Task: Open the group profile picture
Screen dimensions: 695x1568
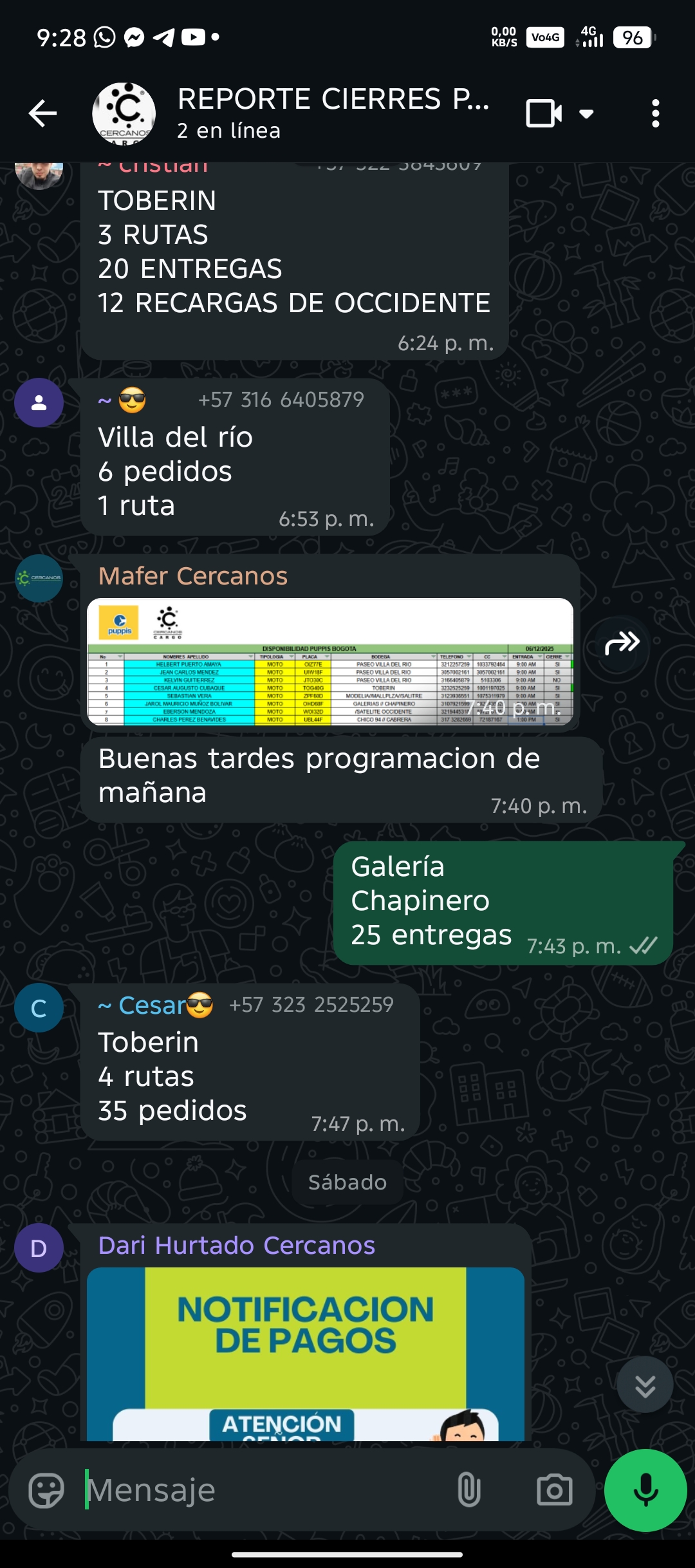Action: coord(124,114)
